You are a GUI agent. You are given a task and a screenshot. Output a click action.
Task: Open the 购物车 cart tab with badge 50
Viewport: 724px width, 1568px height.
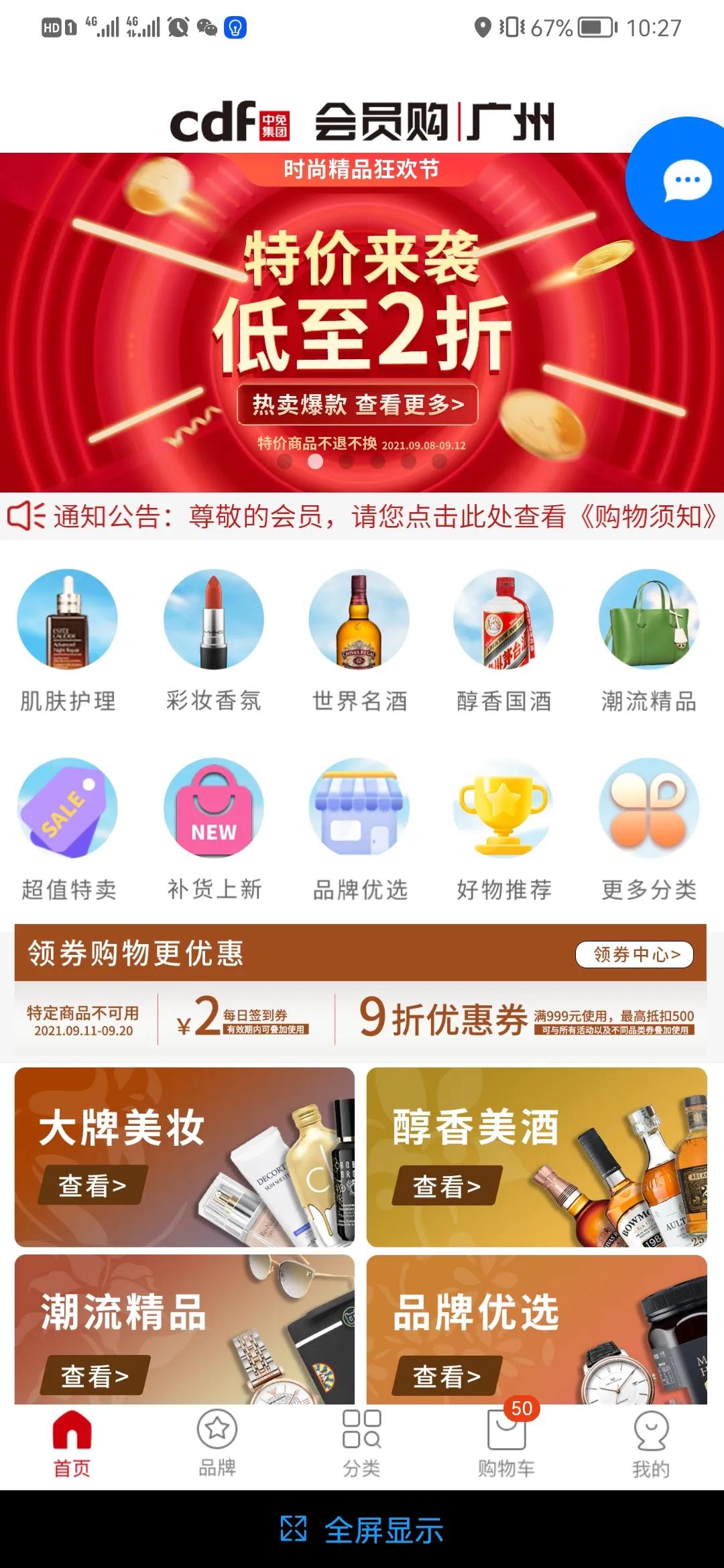506,1441
